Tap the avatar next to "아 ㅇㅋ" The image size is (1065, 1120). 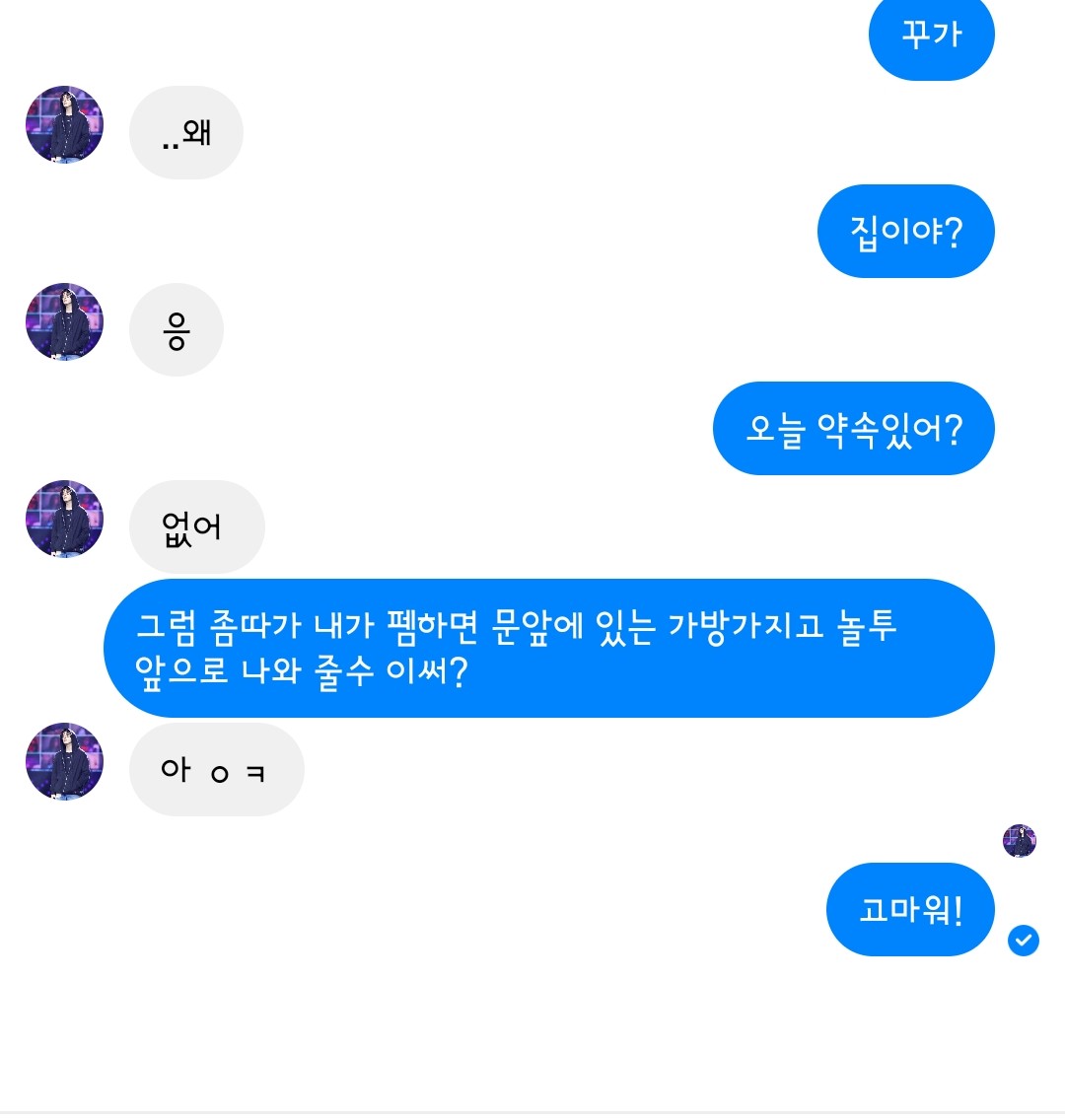point(64,762)
